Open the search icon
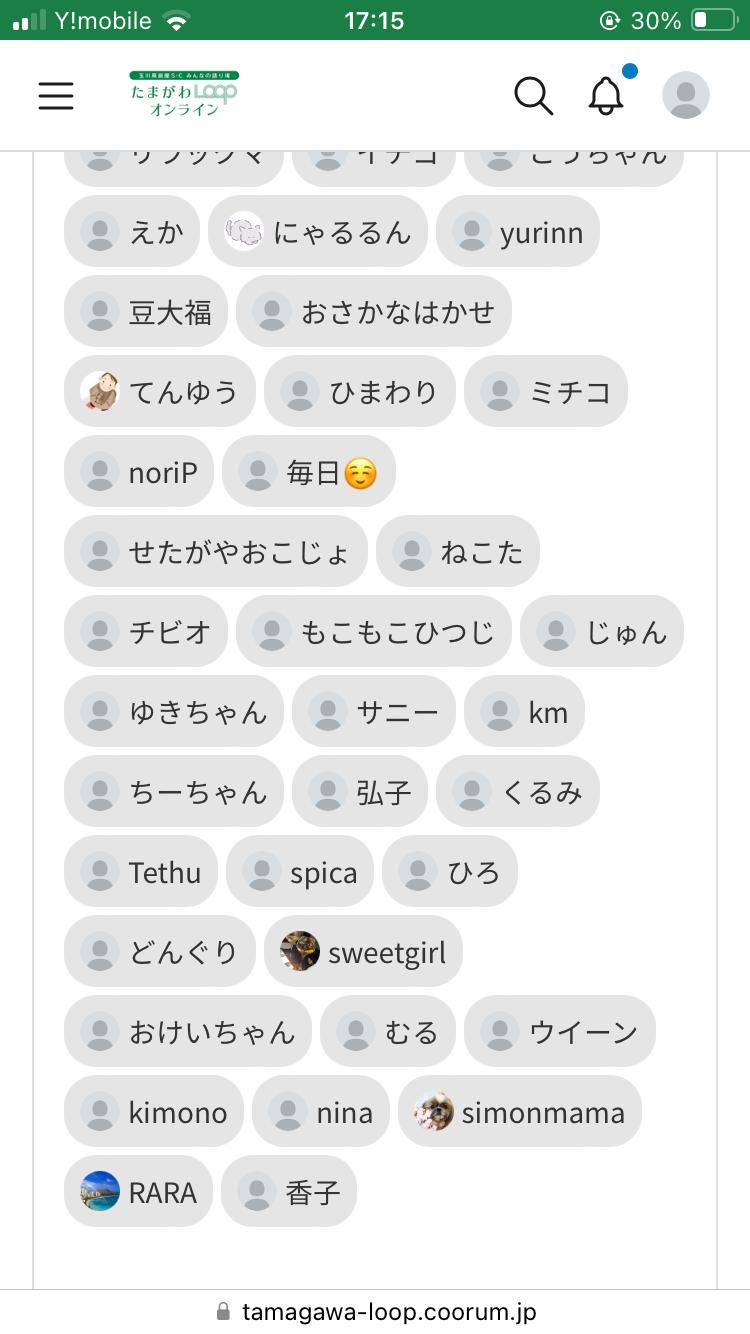The width and height of the screenshot is (750, 1334). (x=533, y=95)
